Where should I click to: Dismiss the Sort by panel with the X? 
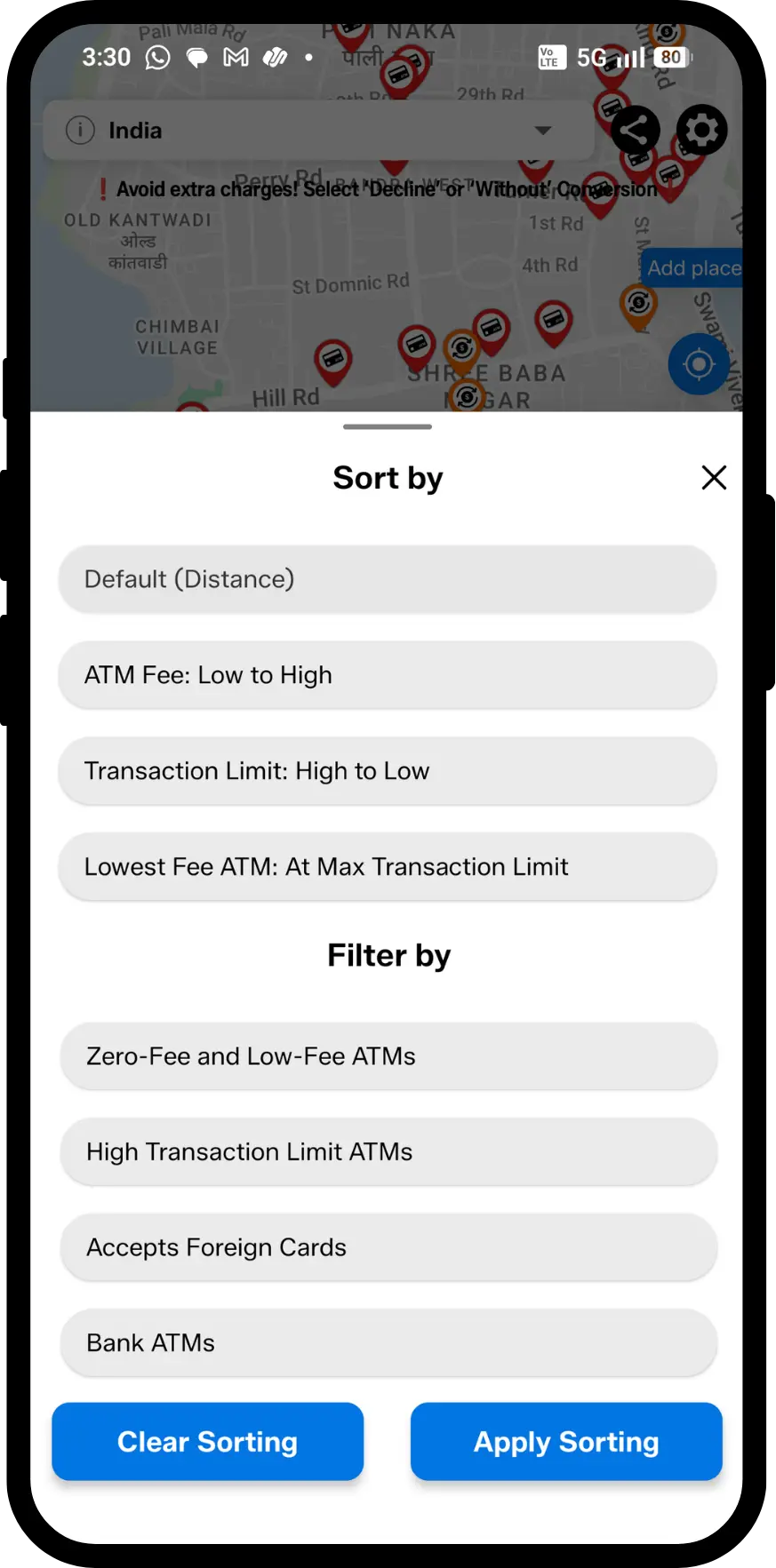click(x=714, y=477)
